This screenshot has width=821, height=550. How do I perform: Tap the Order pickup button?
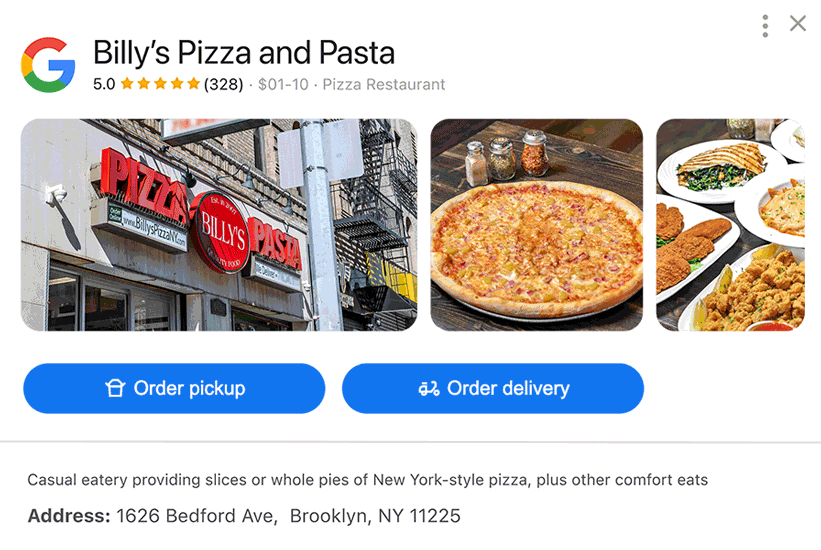[x=174, y=388]
